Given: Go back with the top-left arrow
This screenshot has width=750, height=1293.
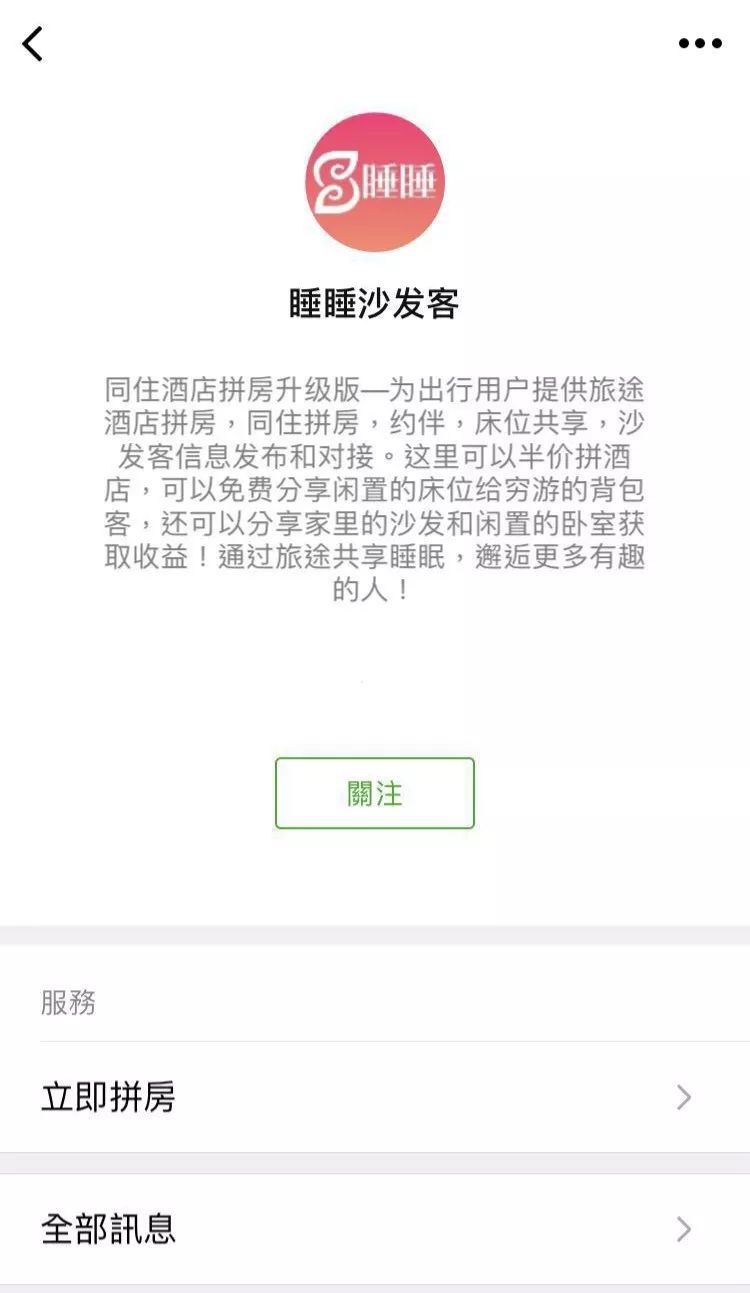Looking at the screenshot, I should coord(33,44).
